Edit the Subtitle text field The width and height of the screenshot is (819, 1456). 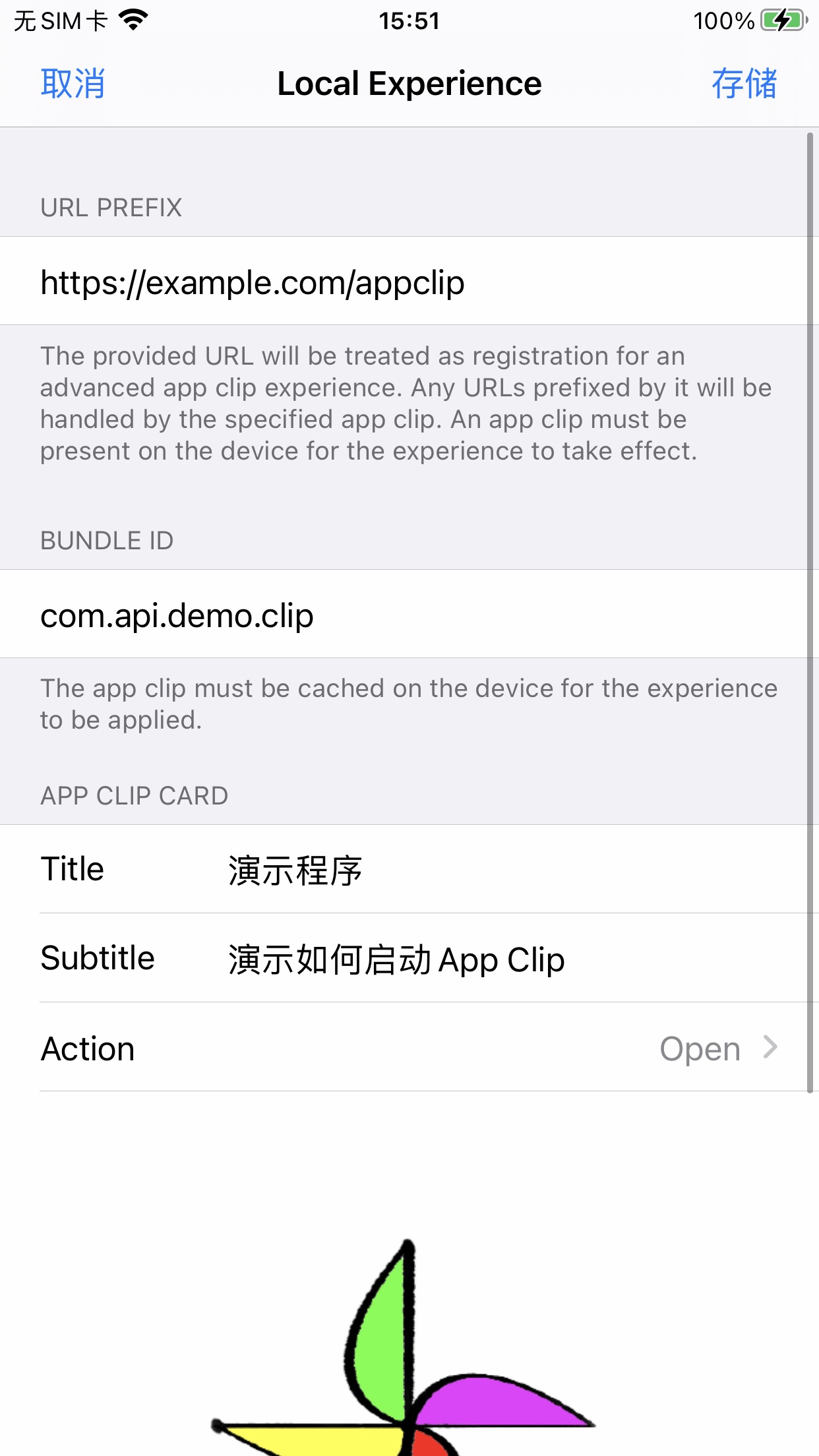501,959
